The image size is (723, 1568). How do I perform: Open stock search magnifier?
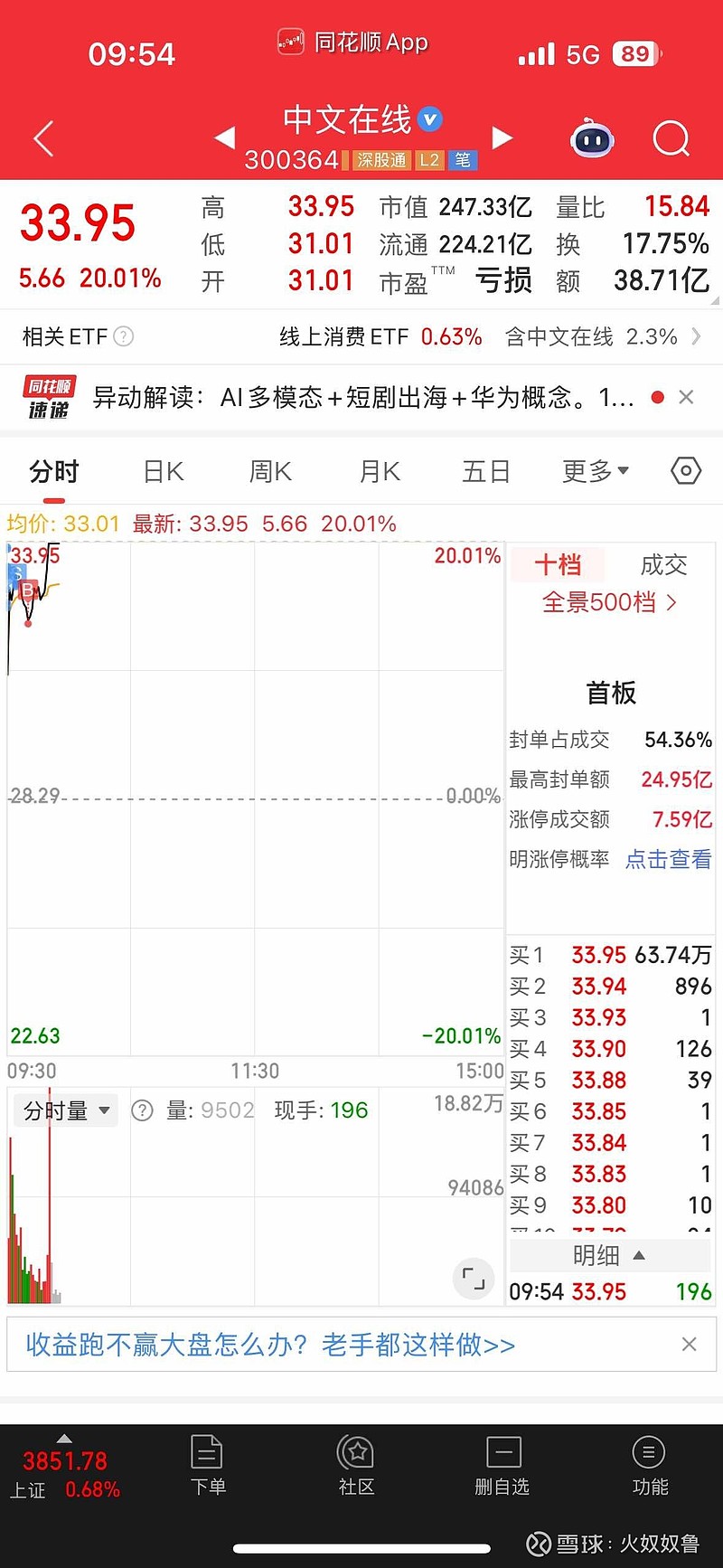[x=671, y=138]
